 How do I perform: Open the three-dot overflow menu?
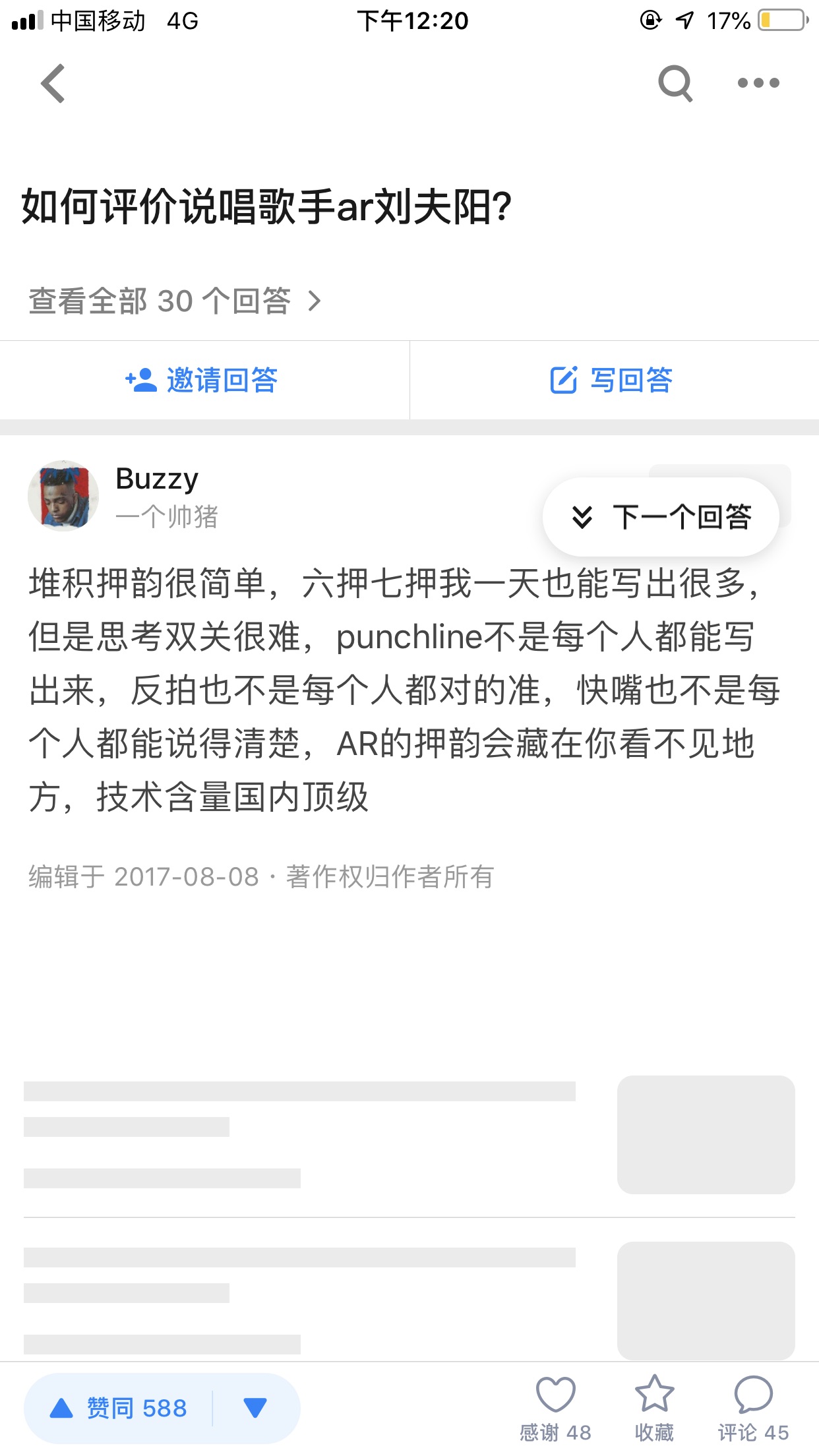click(758, 83)
